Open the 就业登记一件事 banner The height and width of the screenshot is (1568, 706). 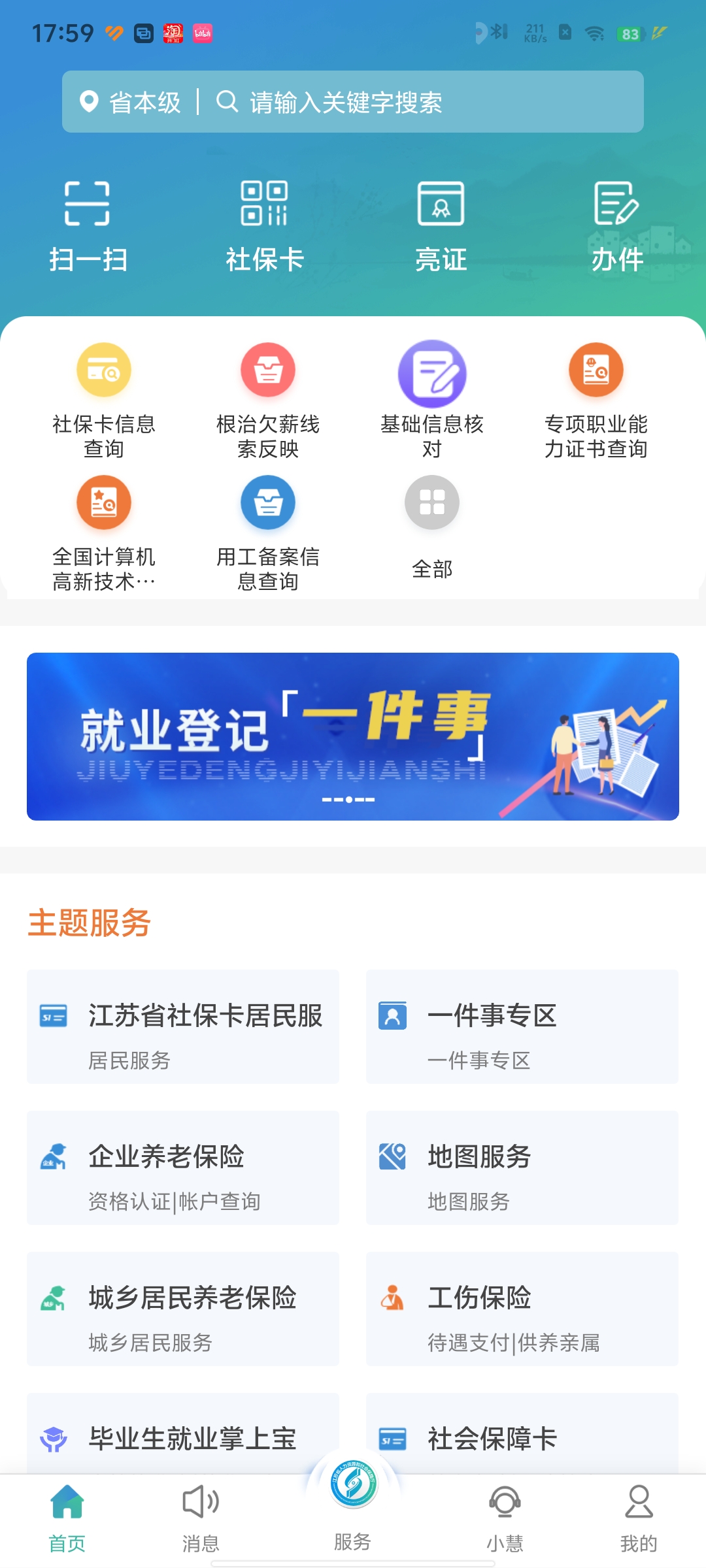click(x=353, y=736)
